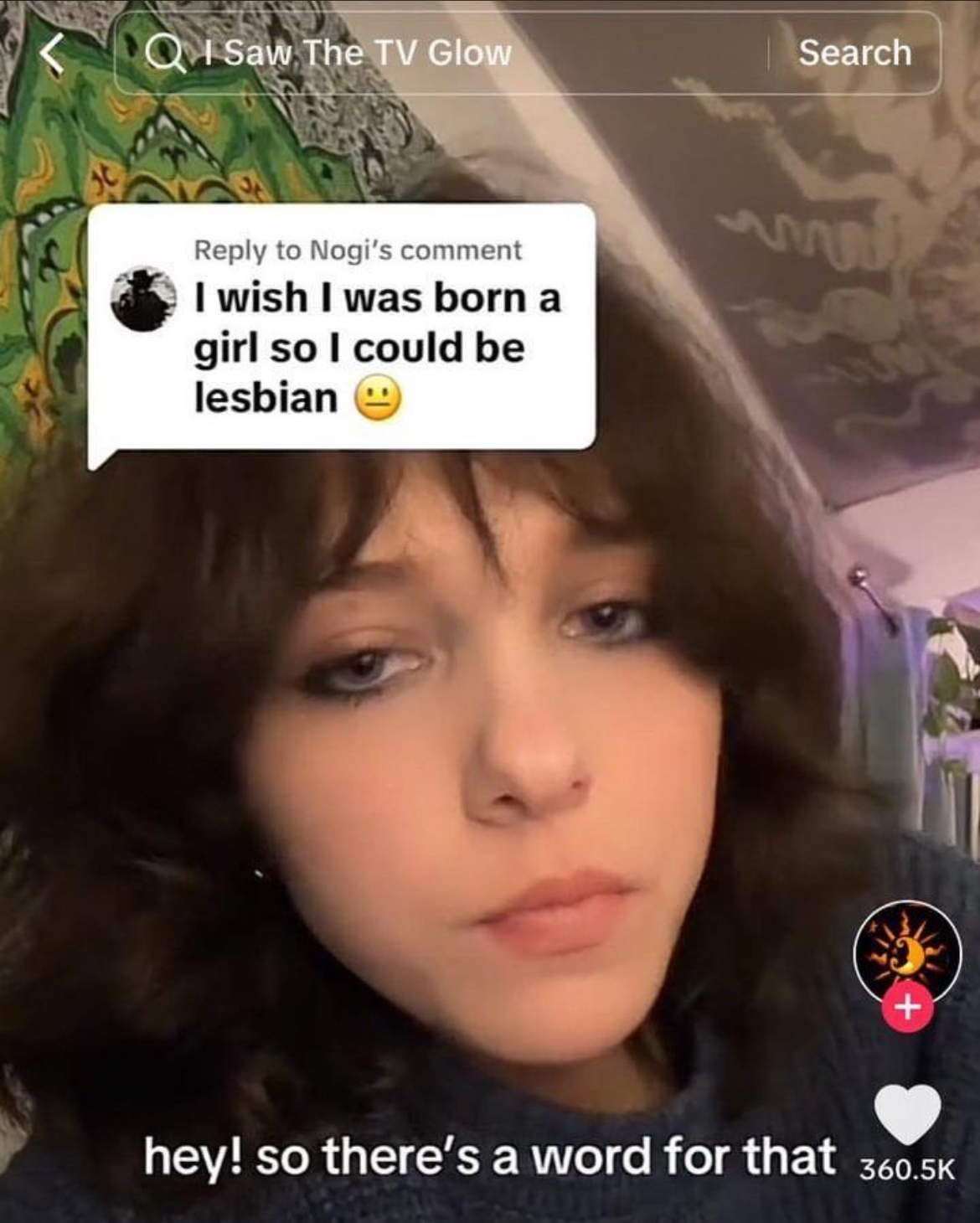Open the reply to Nogi's comment sticker
The width and height of the screenshot is (980, 1223).
click(342, 328)
